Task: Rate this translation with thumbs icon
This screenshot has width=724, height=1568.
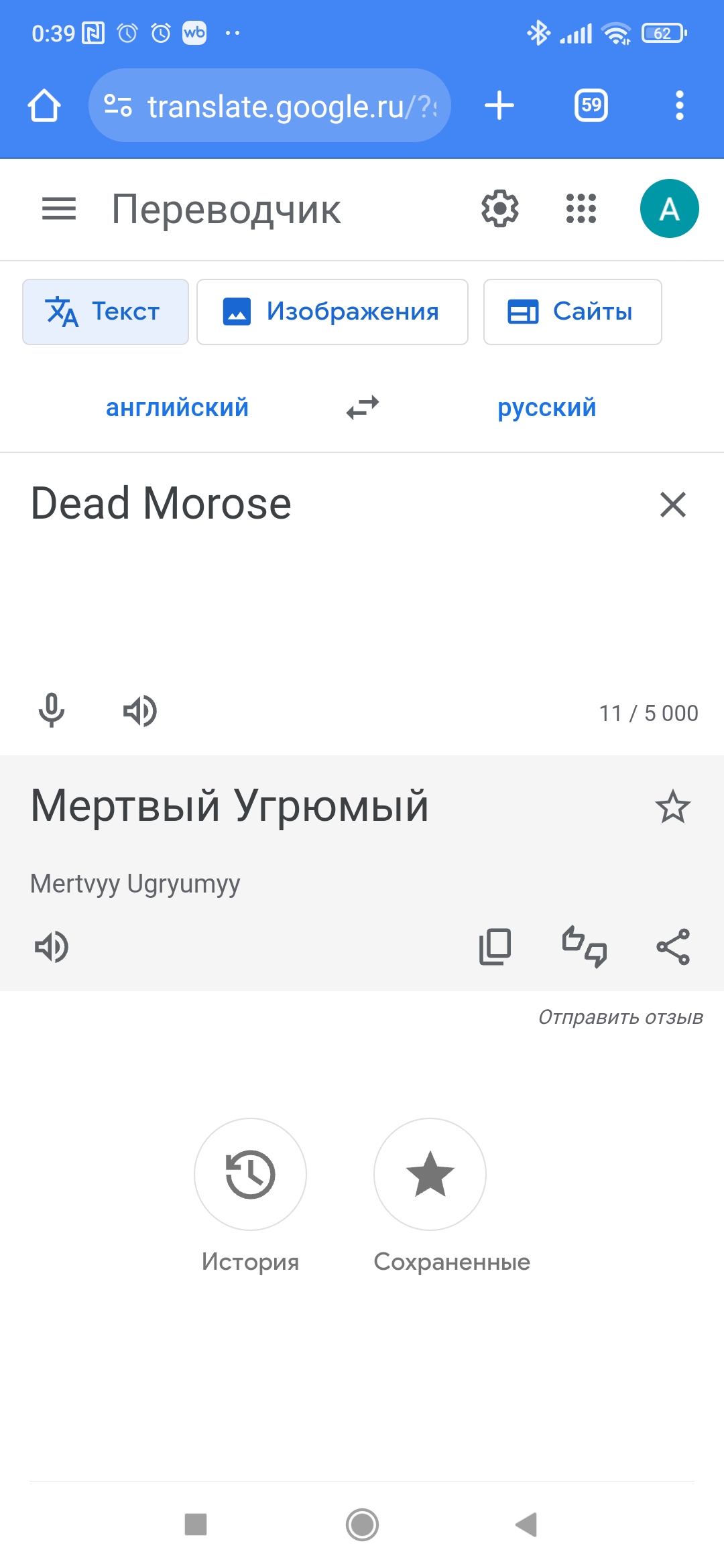Action: click(x=585, y=947)
